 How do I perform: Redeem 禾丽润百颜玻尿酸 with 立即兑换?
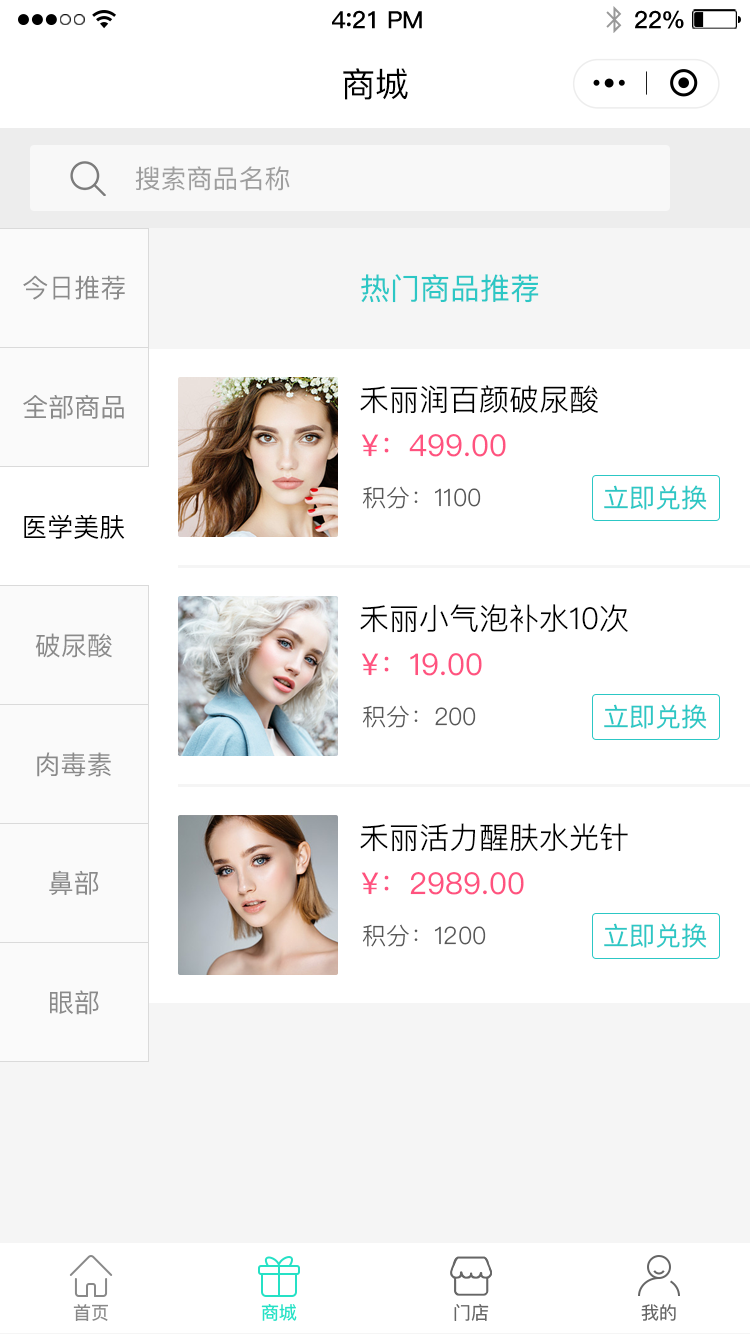[655, 498]
